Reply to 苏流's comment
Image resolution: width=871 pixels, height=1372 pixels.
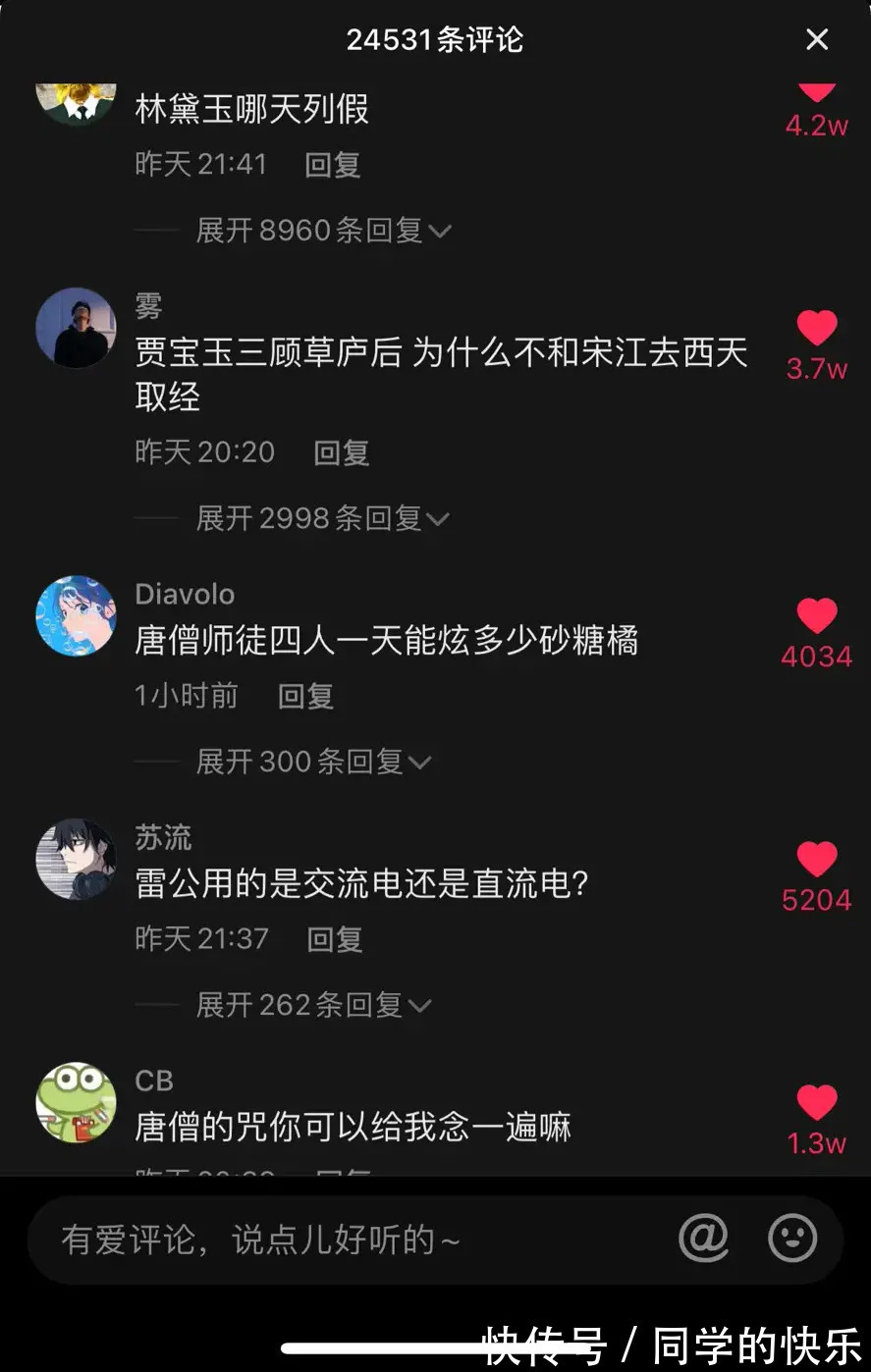[334, 938]
